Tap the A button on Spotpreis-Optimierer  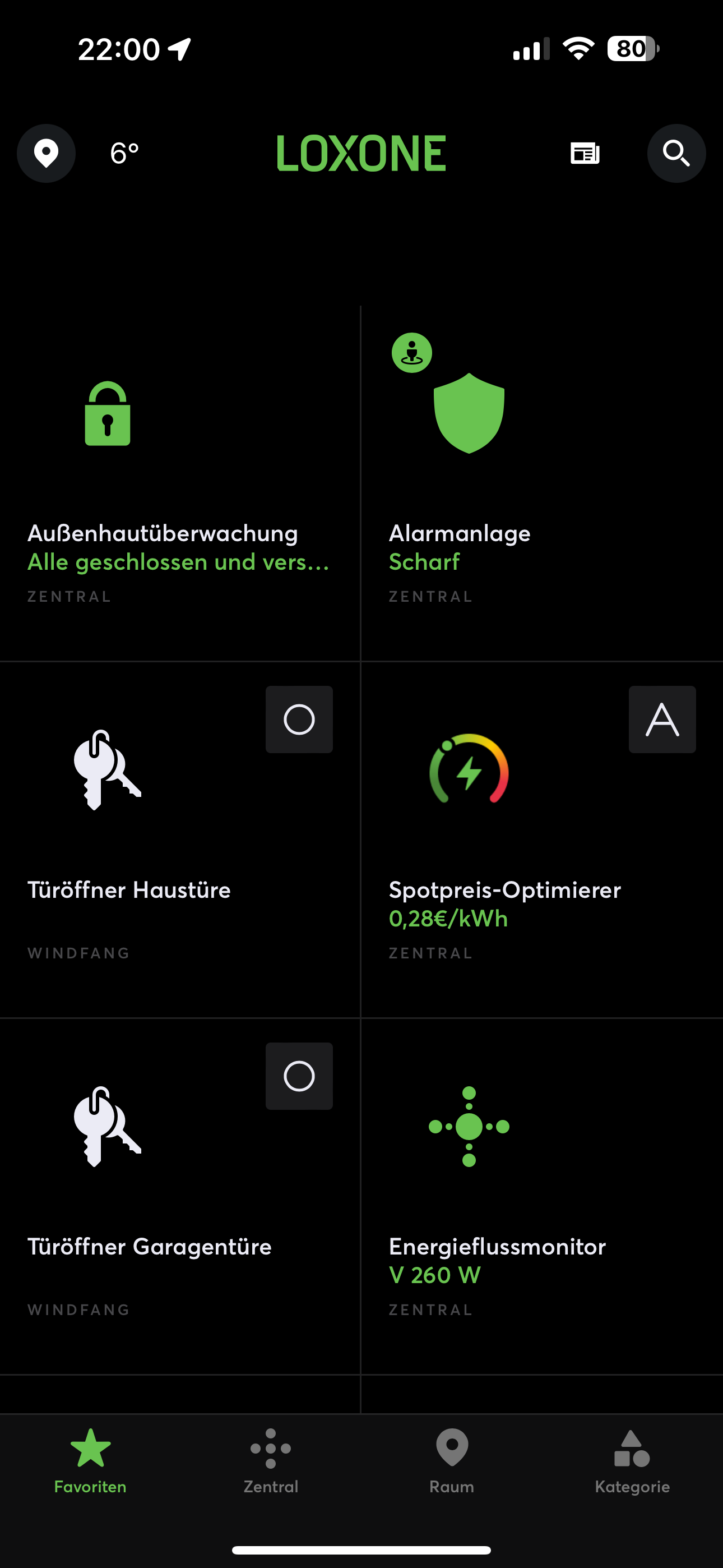662,720
